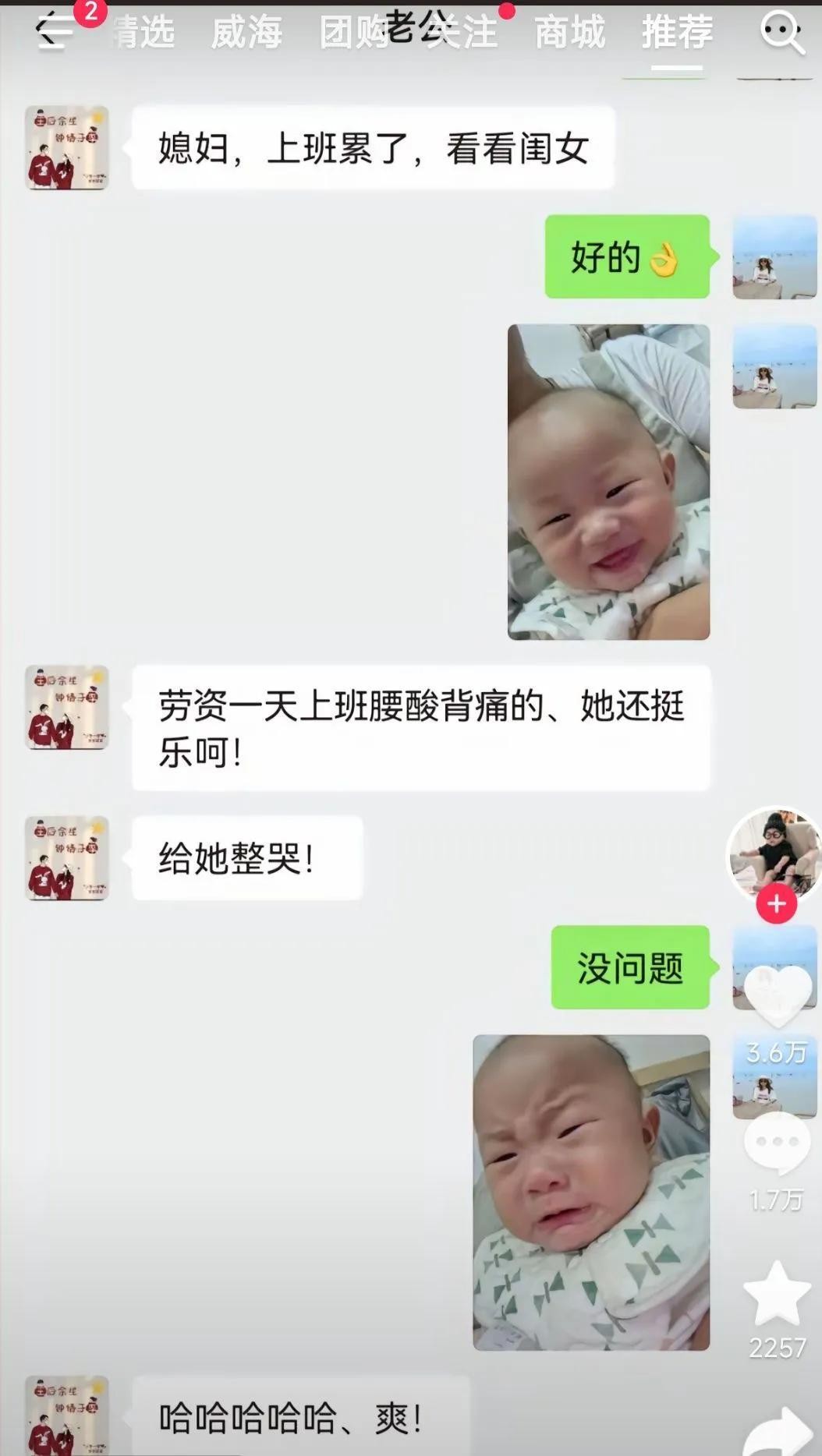
Task: Switch to the 威海 local tab
Action: [246, 33]
